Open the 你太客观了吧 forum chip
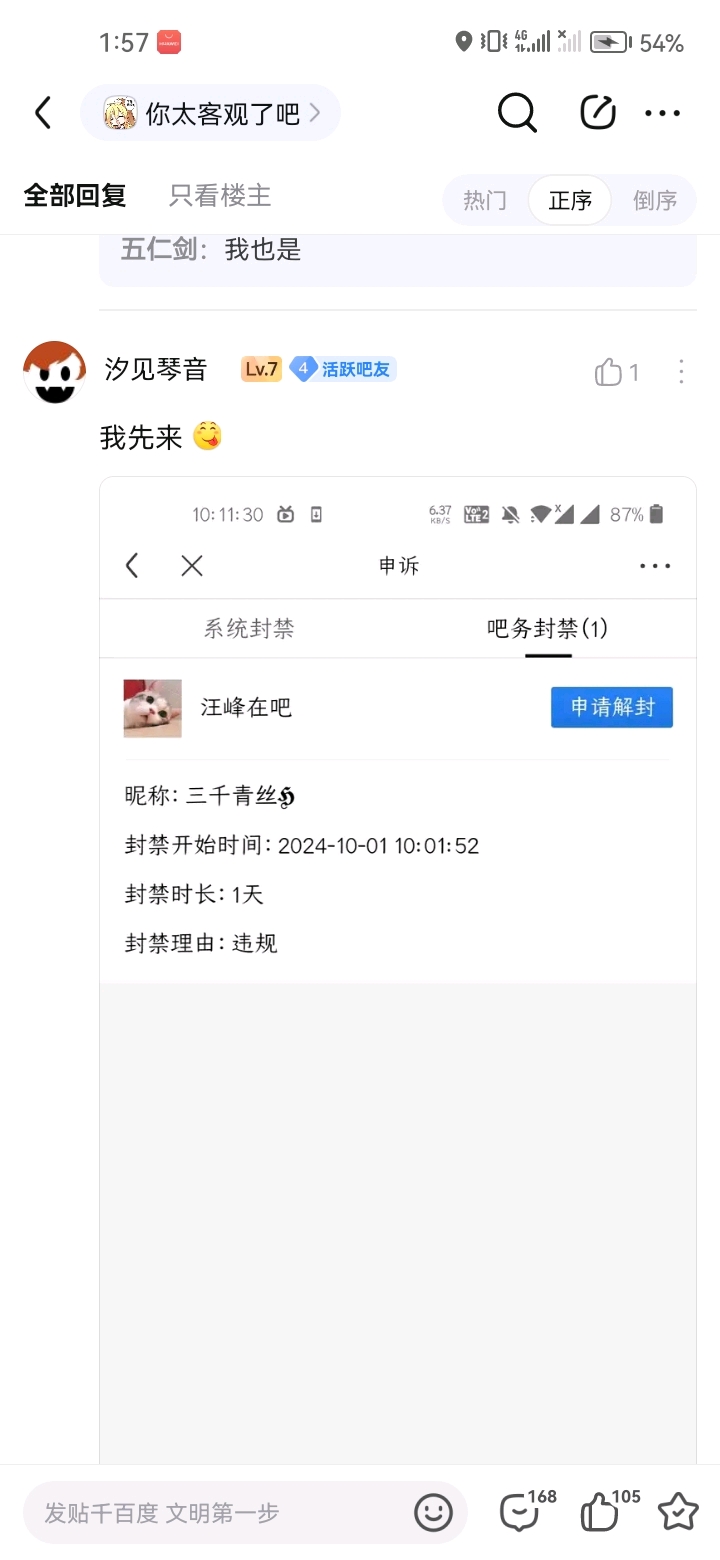 click(211, 113)
